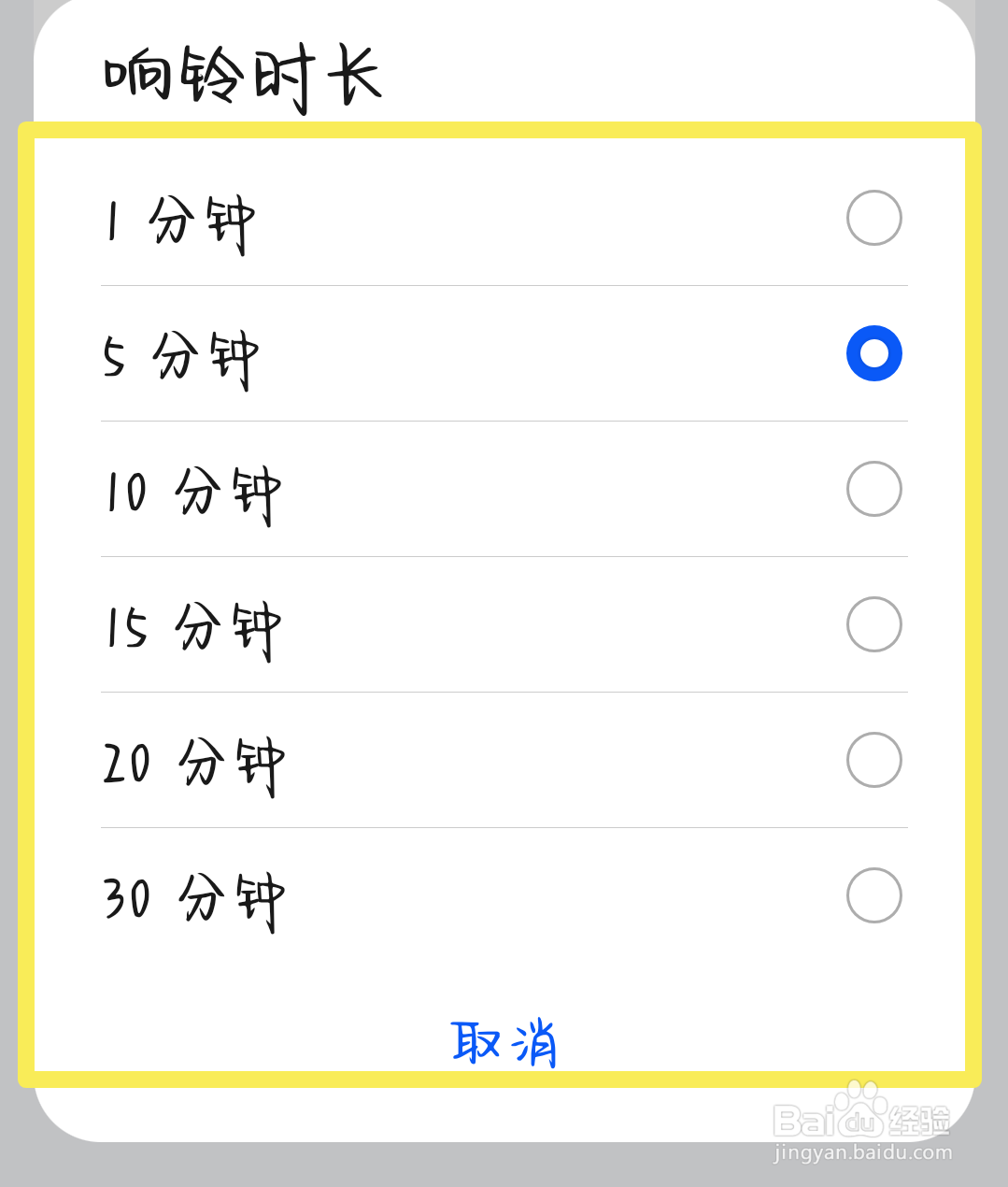
Task: Select the 15 分钟 radio button
Action: coord(873,624)
